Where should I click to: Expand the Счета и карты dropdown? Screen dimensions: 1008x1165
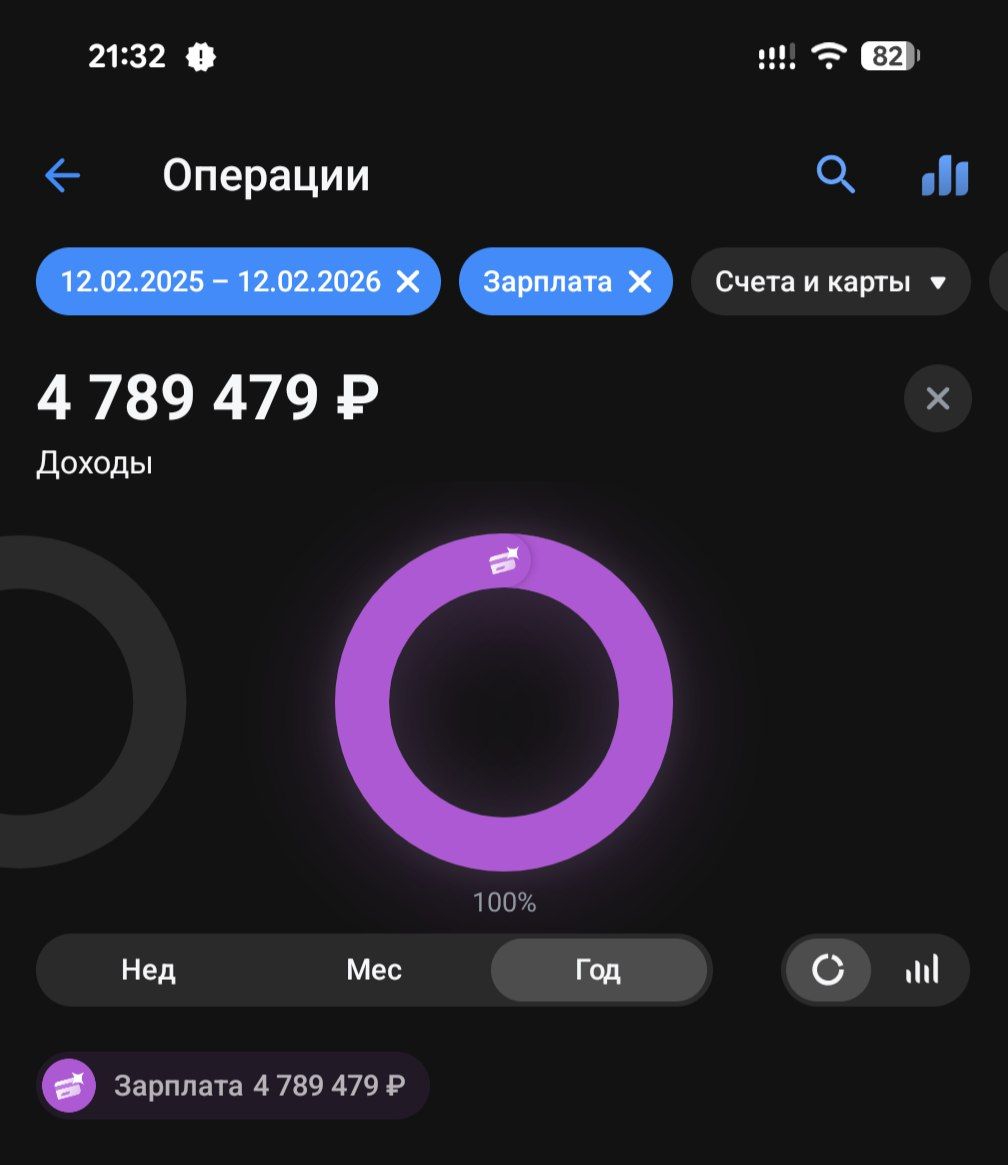(830, 282)
